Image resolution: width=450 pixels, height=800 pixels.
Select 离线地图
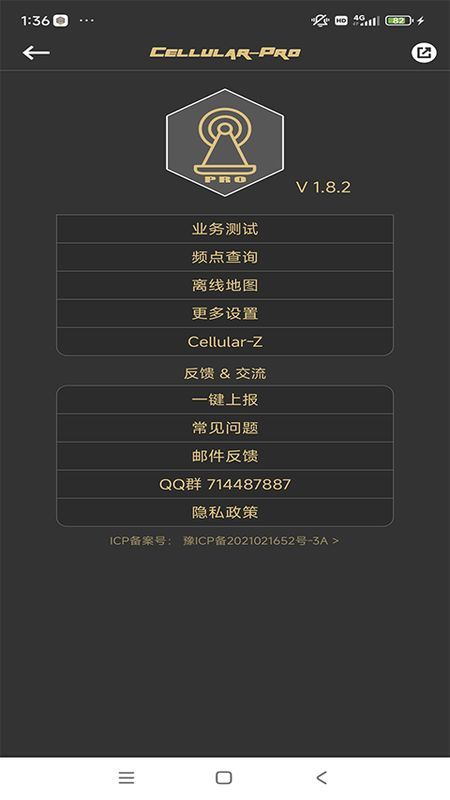(225, 285)
